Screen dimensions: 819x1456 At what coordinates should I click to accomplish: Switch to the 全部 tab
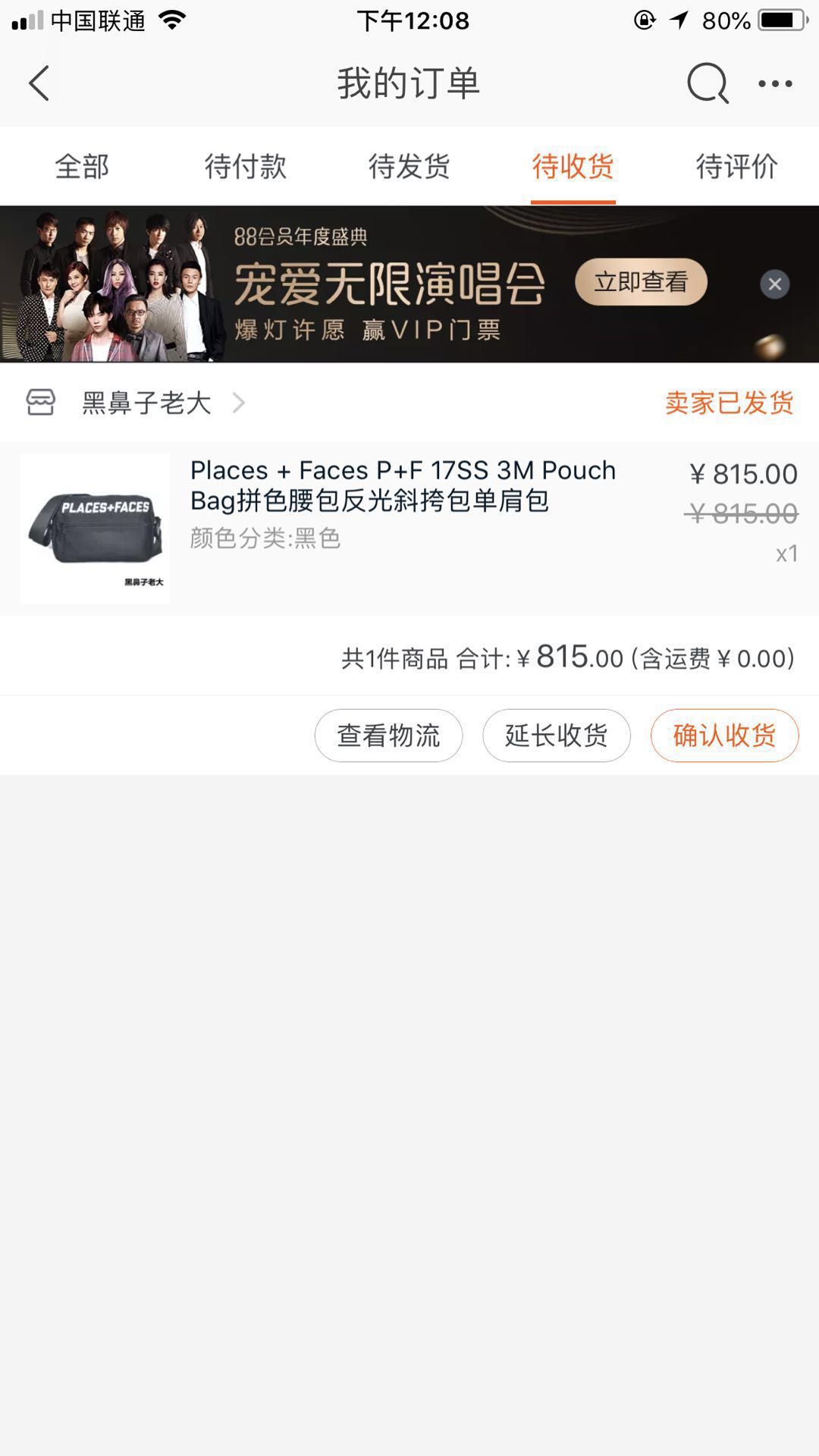(82, 166)
